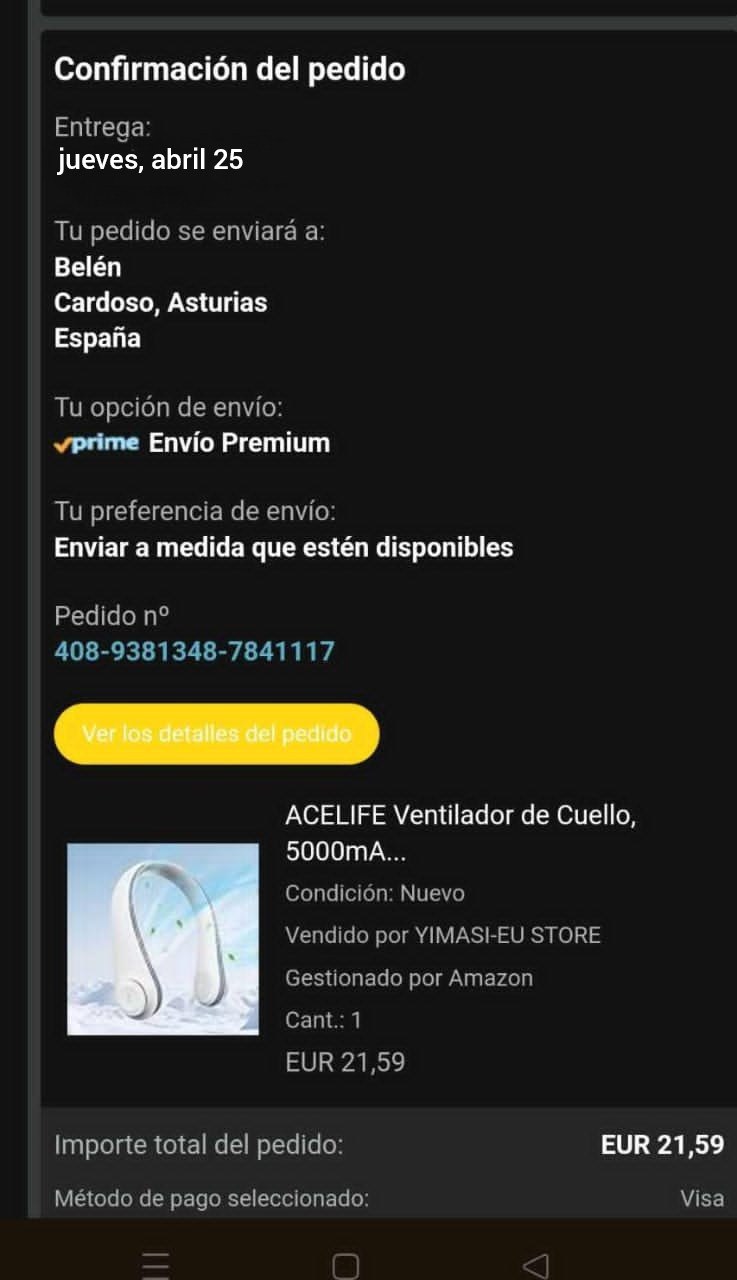Screen dimensions: 737x1280
Task: Go to the phone's home screen
Action: [x=346, y=1266]
